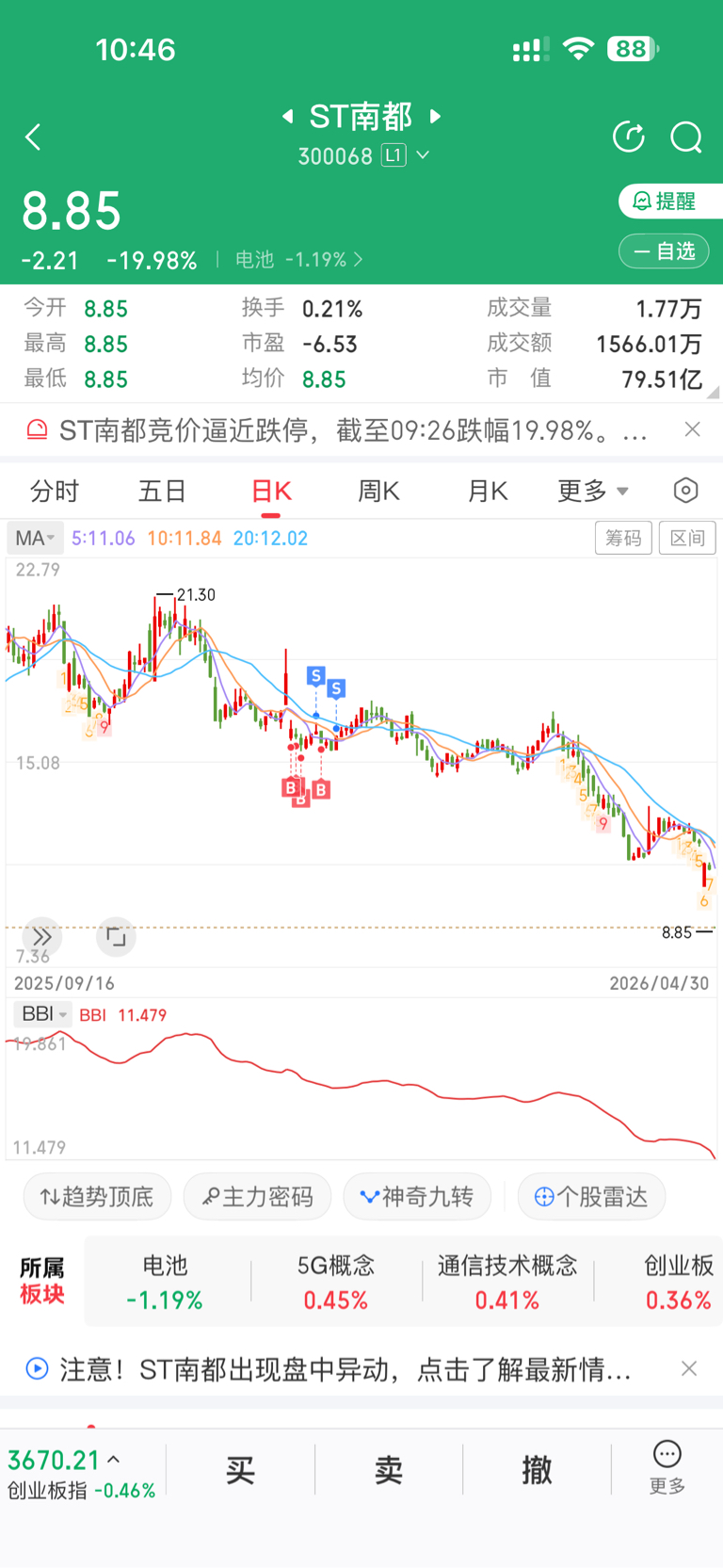The image size is (723, 1568).
Task: Open chart settings hexagon icon
Action: (686, 491)
